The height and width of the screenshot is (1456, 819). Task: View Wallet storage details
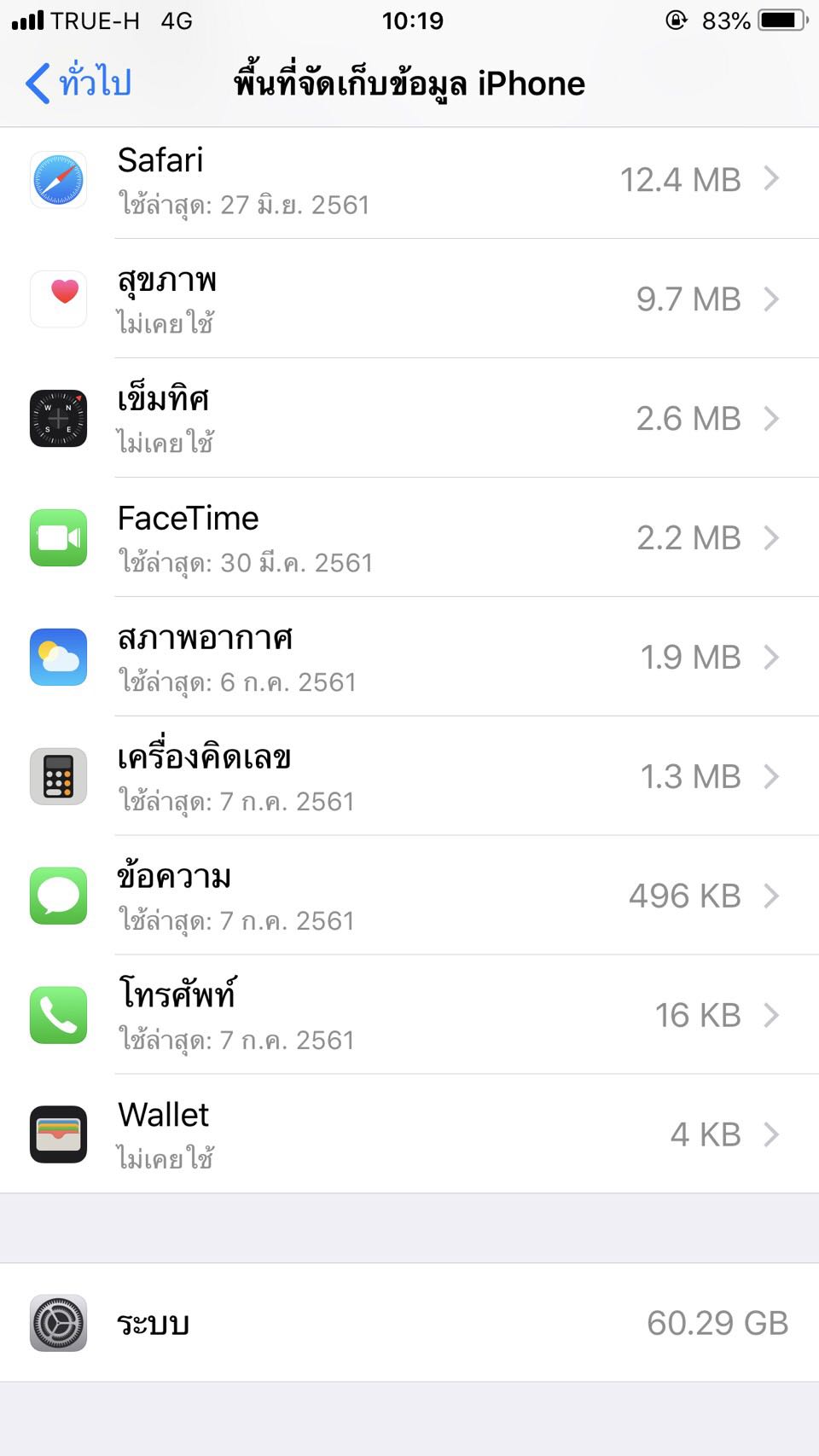[409, 1134]
